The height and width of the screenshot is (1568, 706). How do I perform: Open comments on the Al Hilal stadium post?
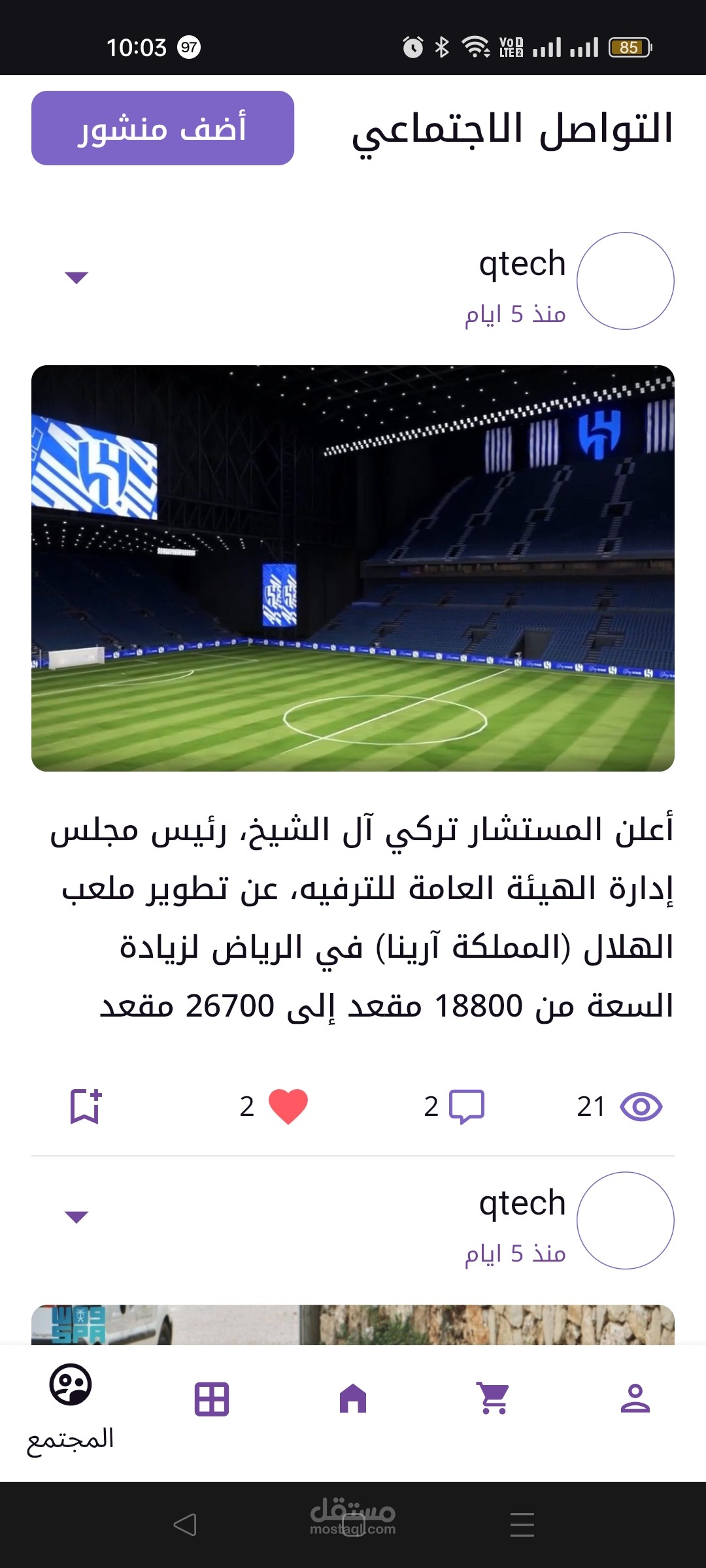[x=467, y=1107]
